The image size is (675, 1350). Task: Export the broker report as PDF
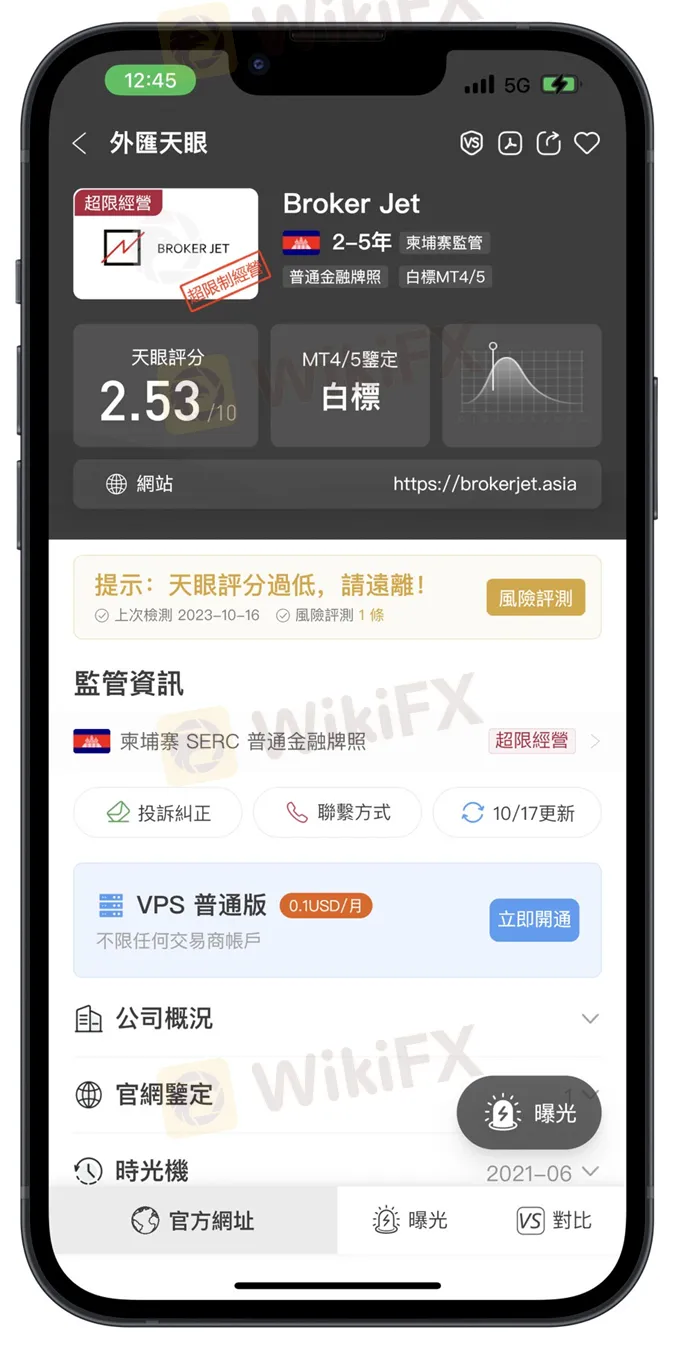click(x=510, y=143)
